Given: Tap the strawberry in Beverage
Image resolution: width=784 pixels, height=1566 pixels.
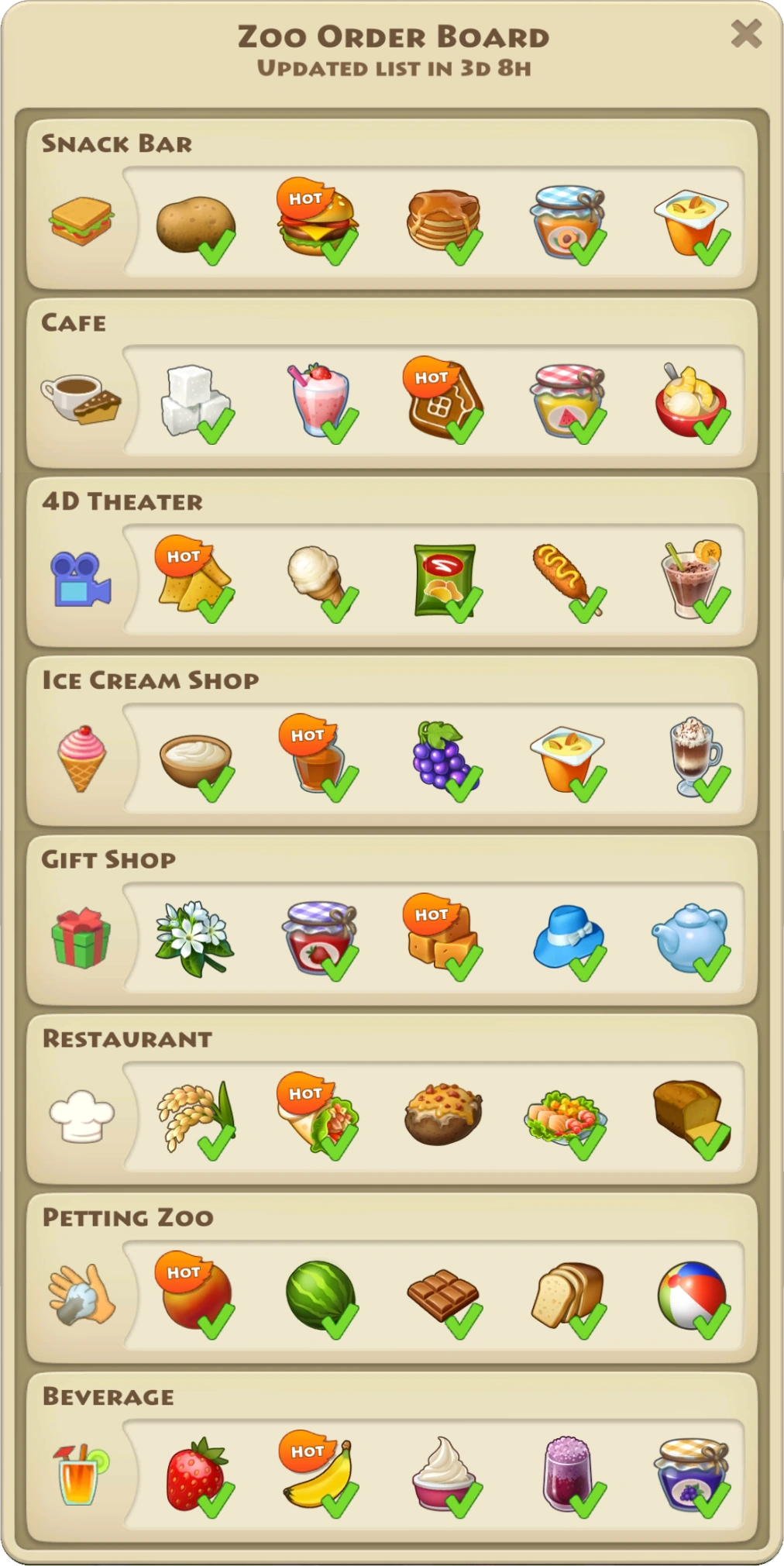Looking at the screenshot, I should tap(195, 1474).
